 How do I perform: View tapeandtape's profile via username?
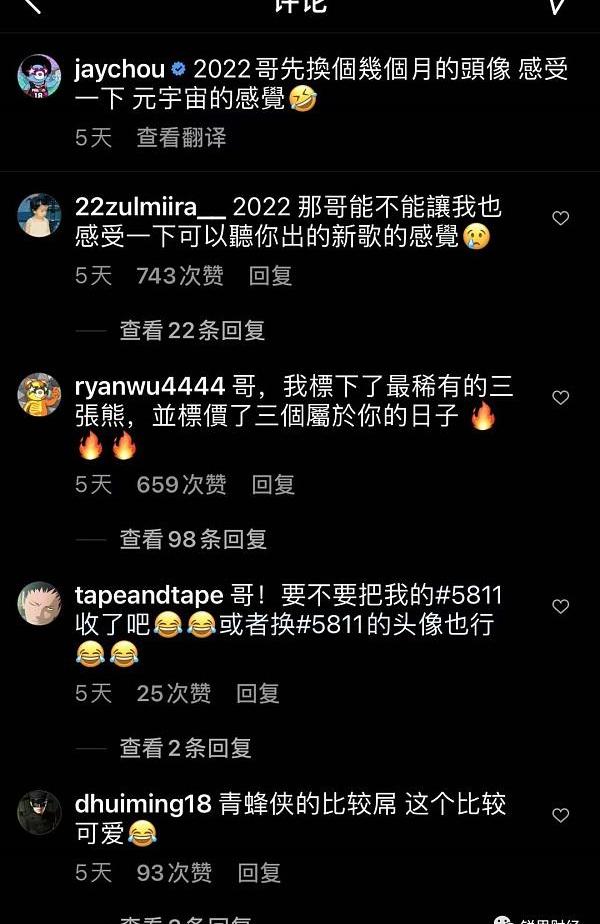tap(149, 596)
